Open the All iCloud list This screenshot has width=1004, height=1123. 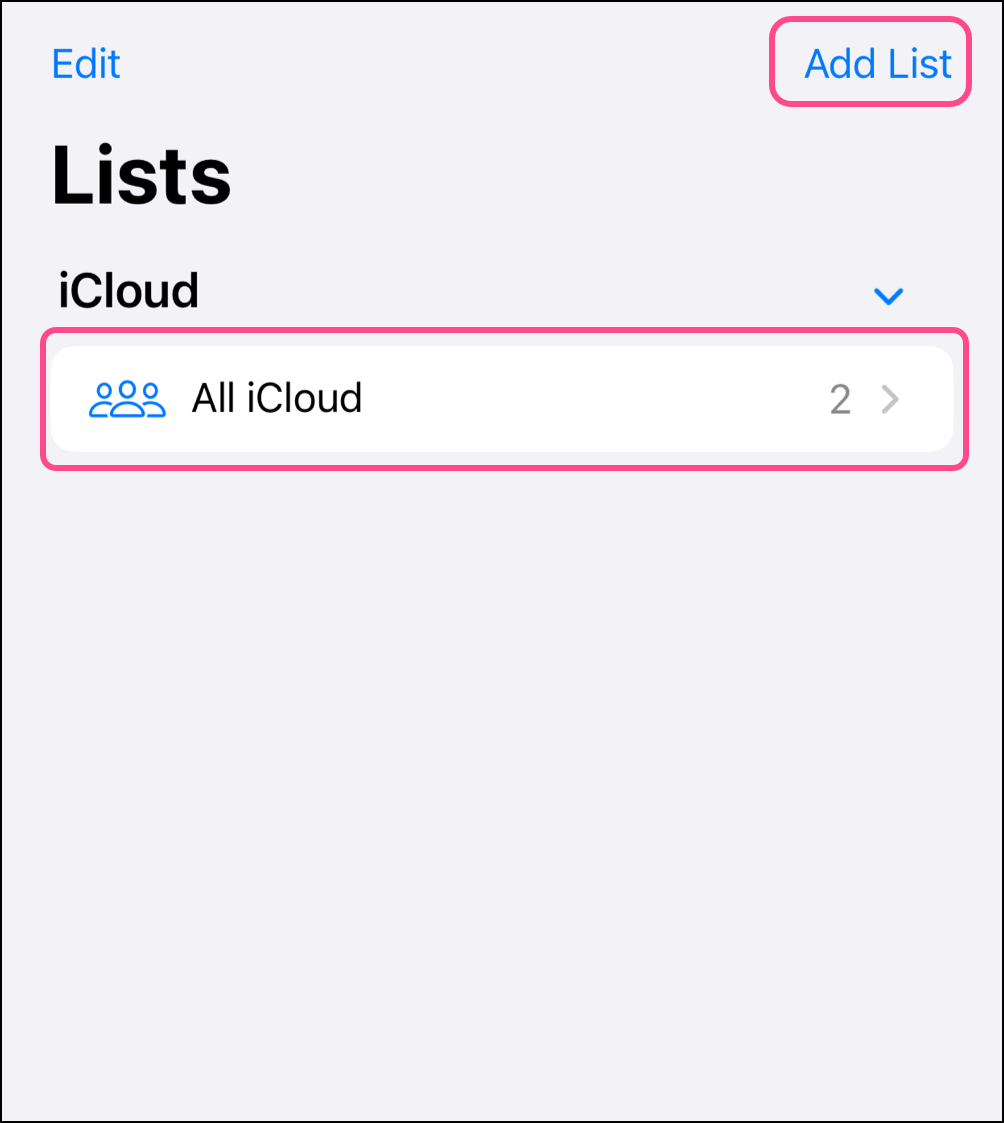[x=500, y=399]
